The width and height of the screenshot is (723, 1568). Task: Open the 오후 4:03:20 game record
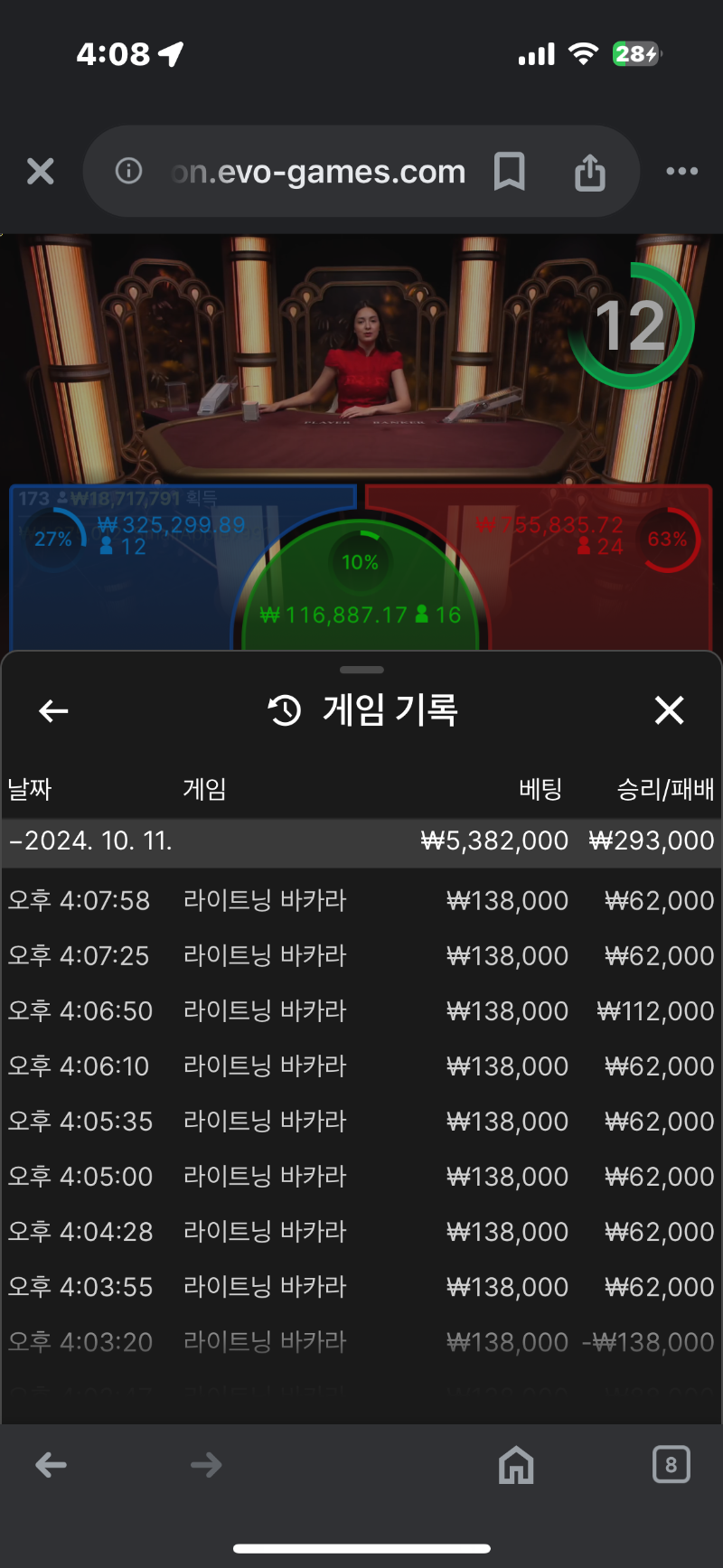coord(361,1341)
